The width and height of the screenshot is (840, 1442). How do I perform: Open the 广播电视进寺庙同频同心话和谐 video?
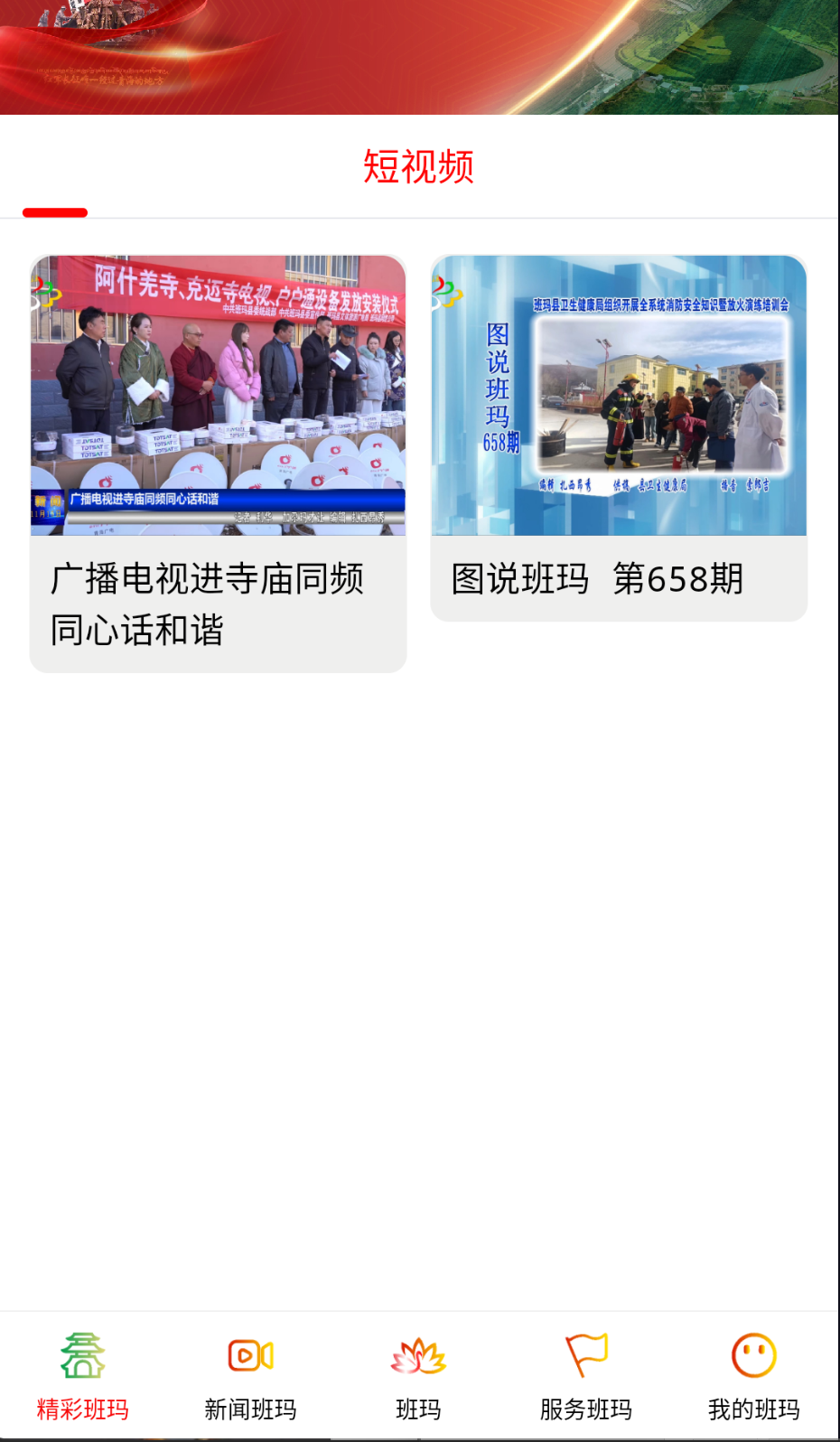pyautogui.click(x=218, y=461)
